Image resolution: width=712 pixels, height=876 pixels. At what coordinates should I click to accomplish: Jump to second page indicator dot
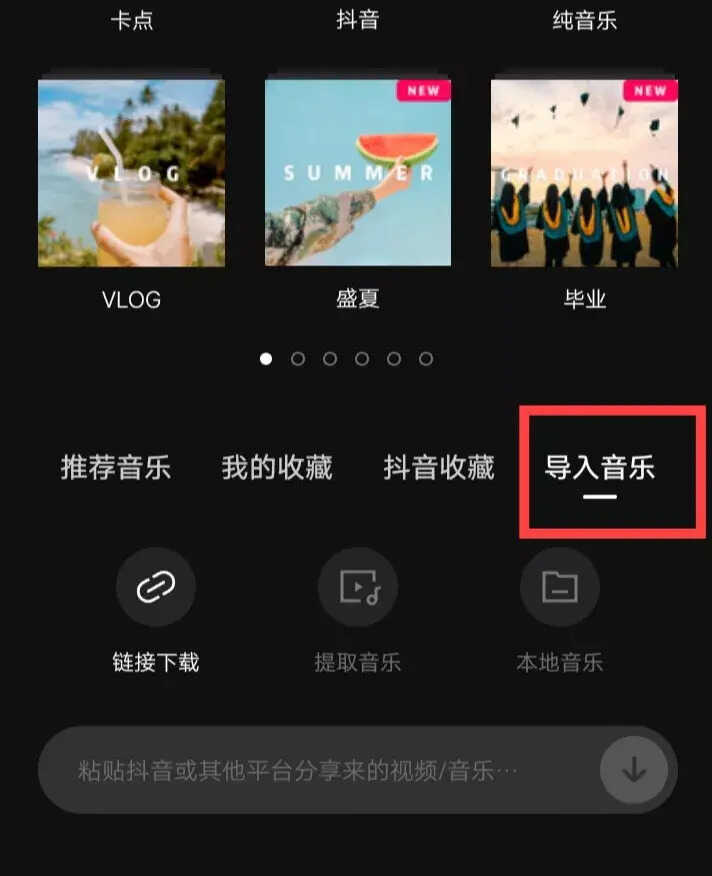(x=298, y=358)
